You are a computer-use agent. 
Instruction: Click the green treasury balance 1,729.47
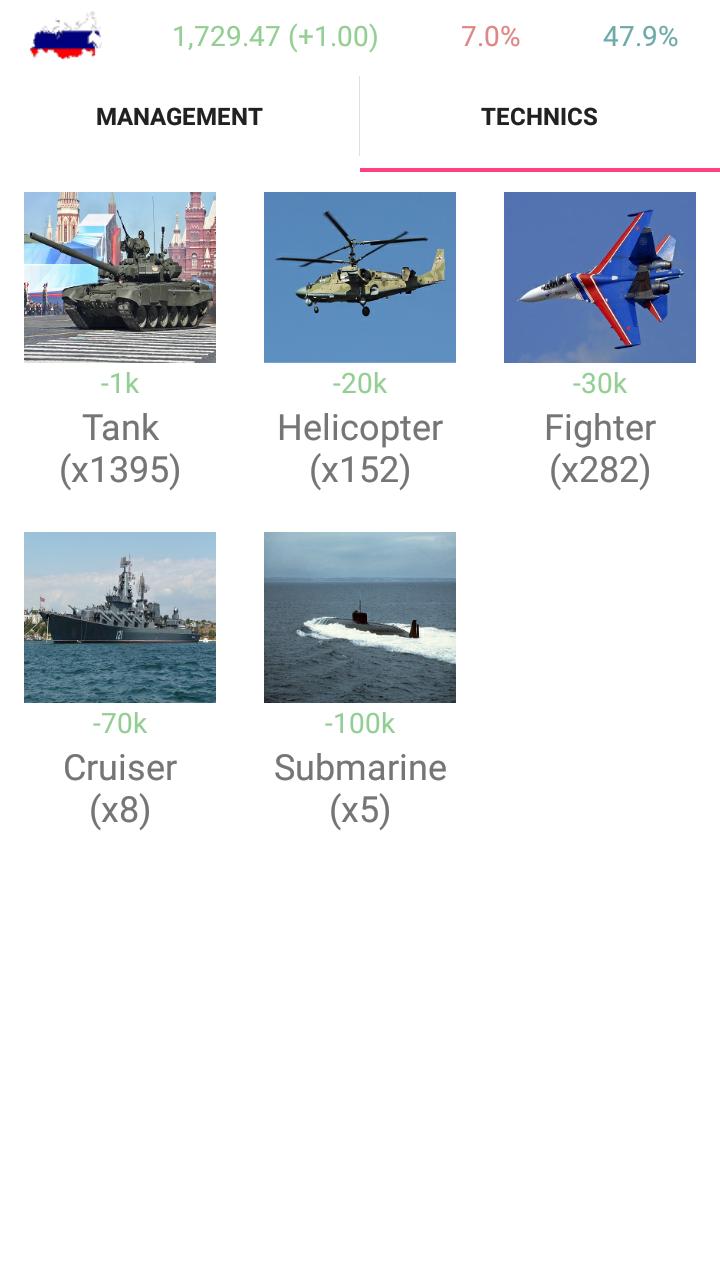tap(273, 37)
